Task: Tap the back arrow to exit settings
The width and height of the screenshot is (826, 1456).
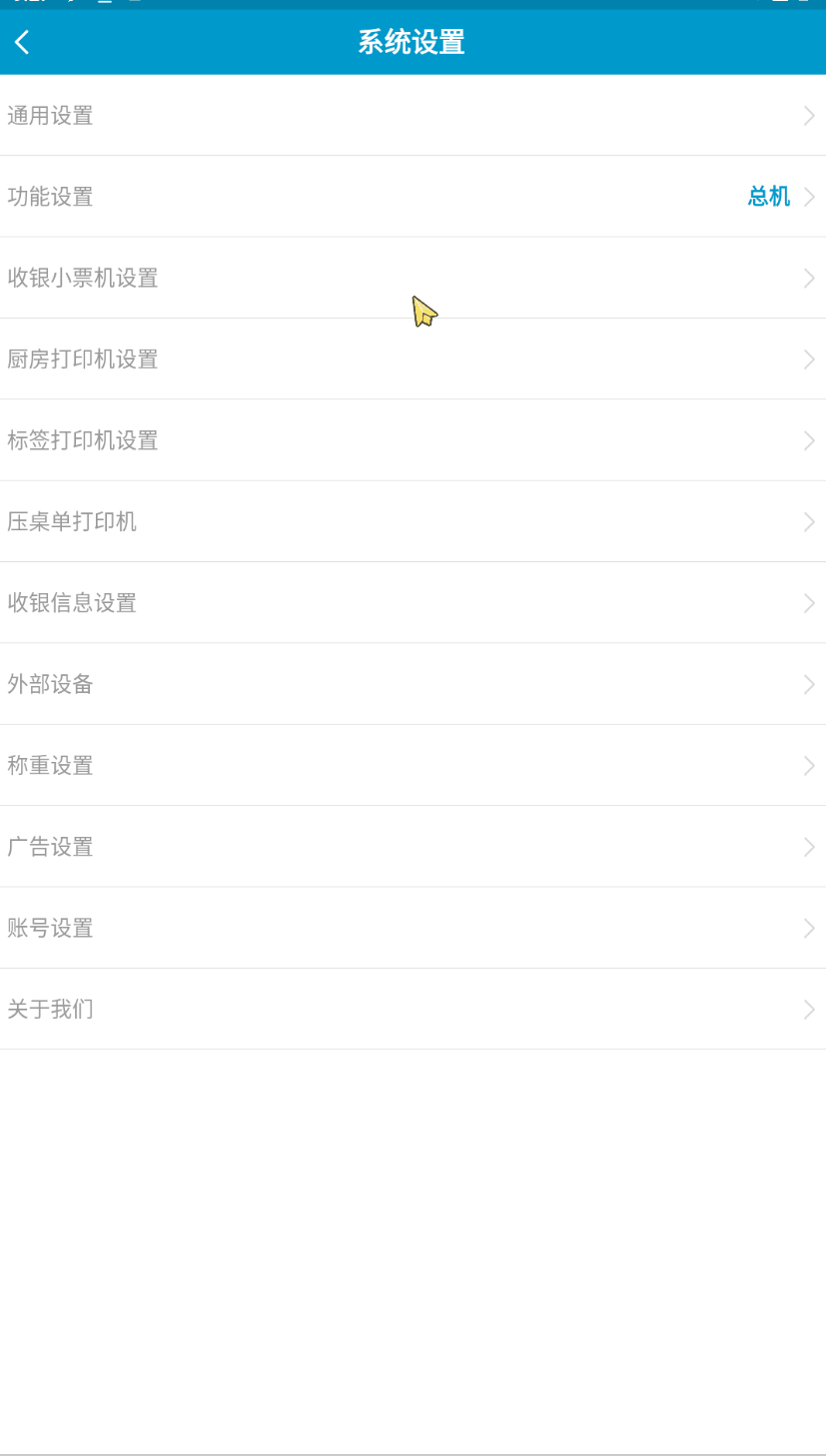Action: 20,42
